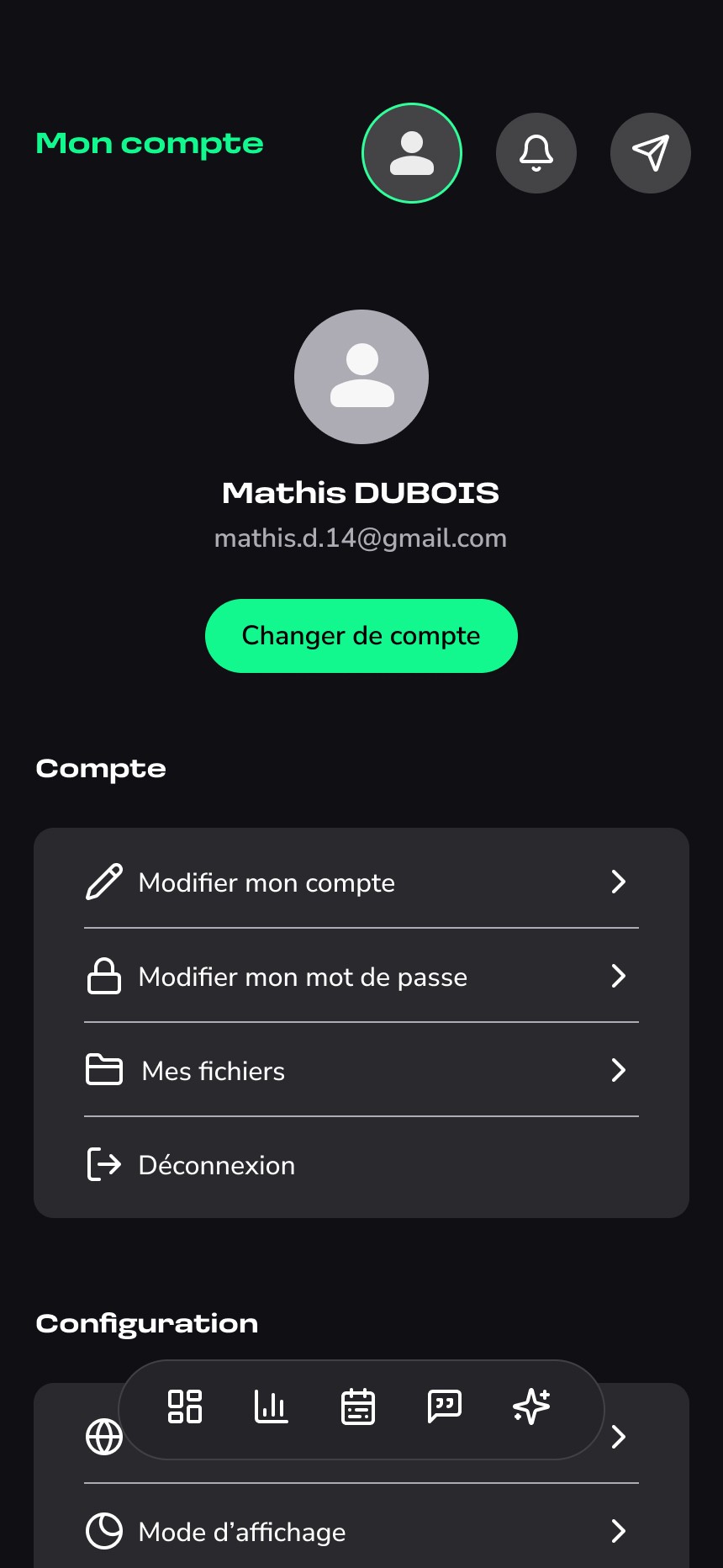Open Mode d'affichage settings
This screenshot has width=723, height=1568.
point(361,1532)
